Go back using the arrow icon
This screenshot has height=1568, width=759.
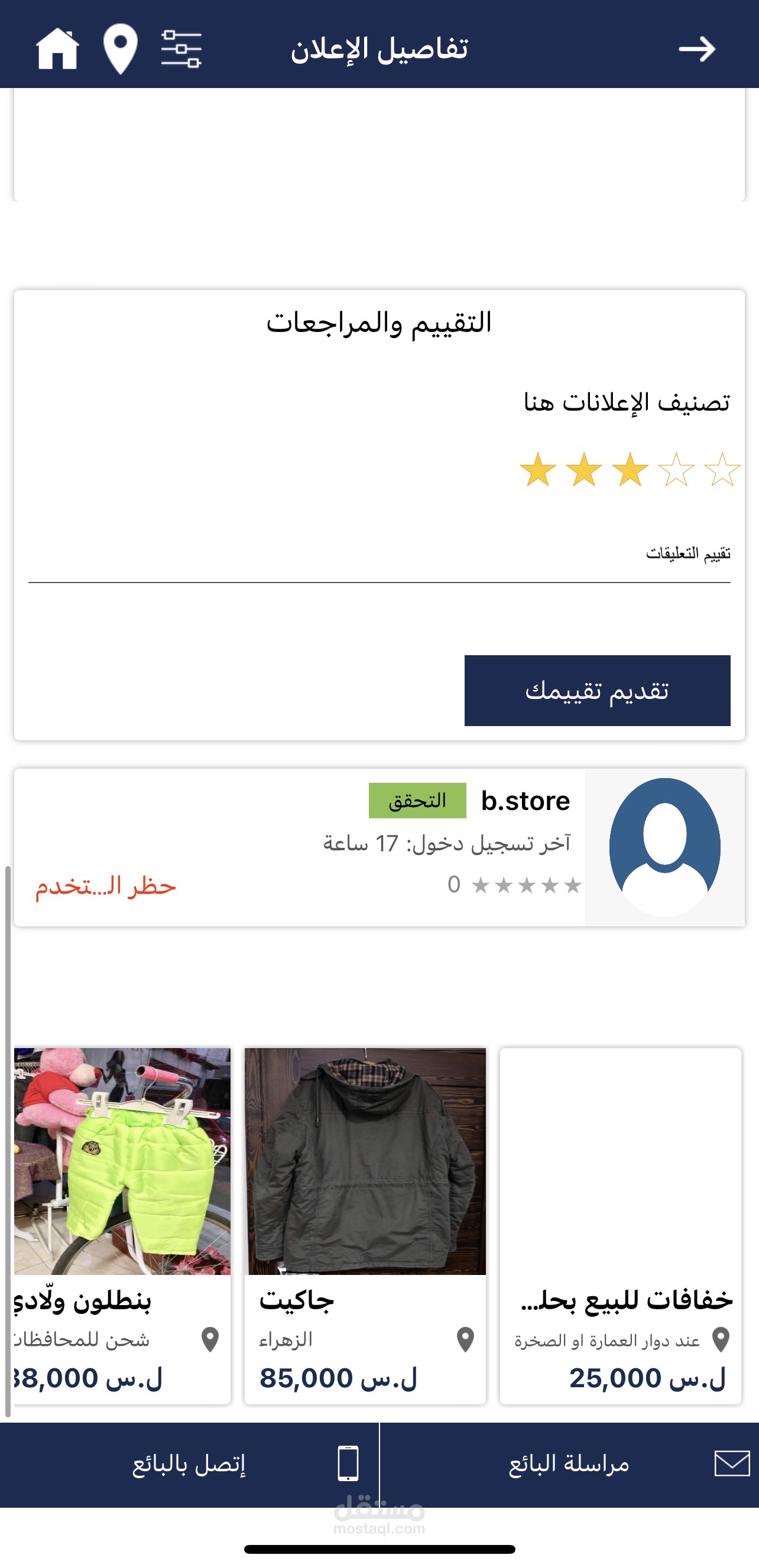(x=697, y=48)
